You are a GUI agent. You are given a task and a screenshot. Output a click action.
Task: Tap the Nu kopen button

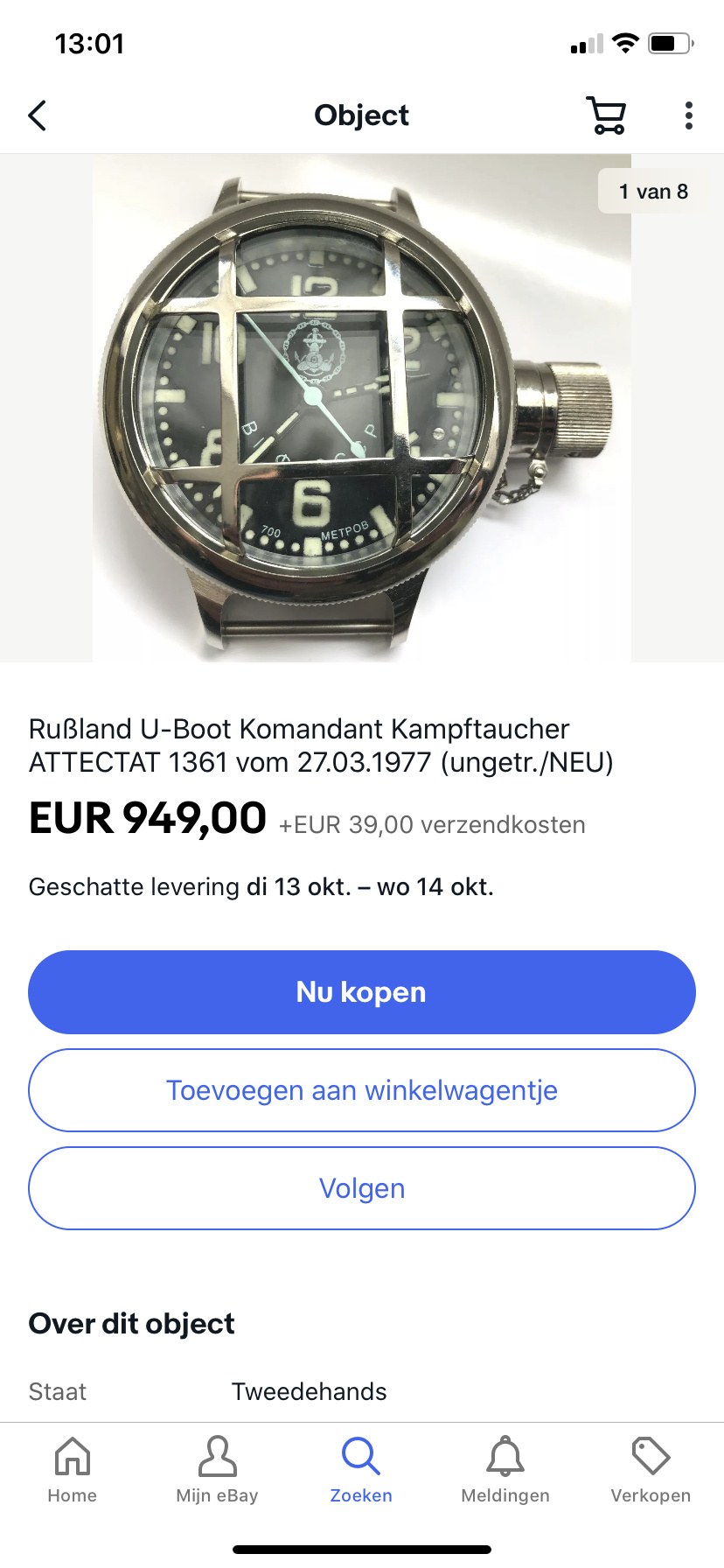click(362, 992)
